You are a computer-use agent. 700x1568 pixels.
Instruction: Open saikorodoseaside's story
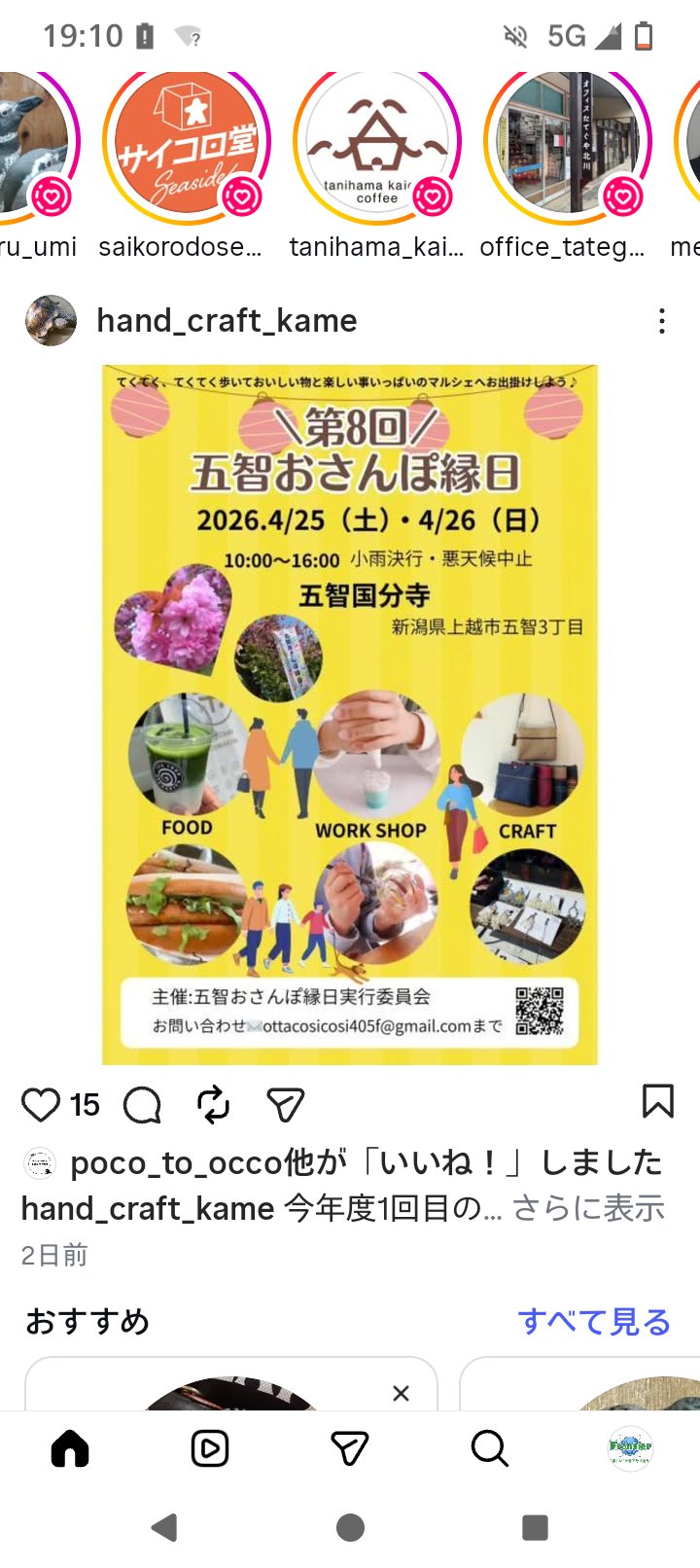click(x=185, y=144)
